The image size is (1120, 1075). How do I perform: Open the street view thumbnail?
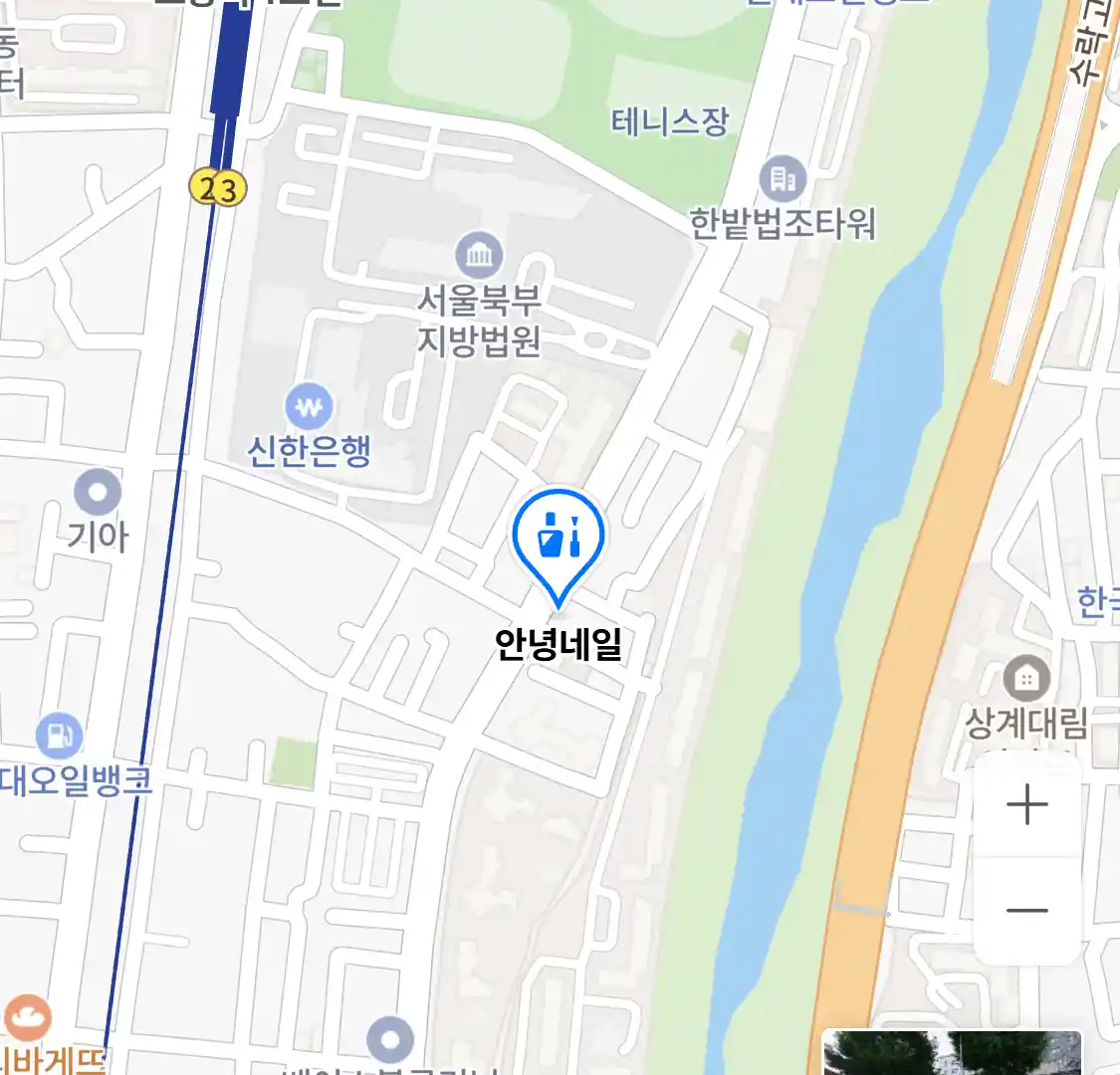click(951, 1053)
